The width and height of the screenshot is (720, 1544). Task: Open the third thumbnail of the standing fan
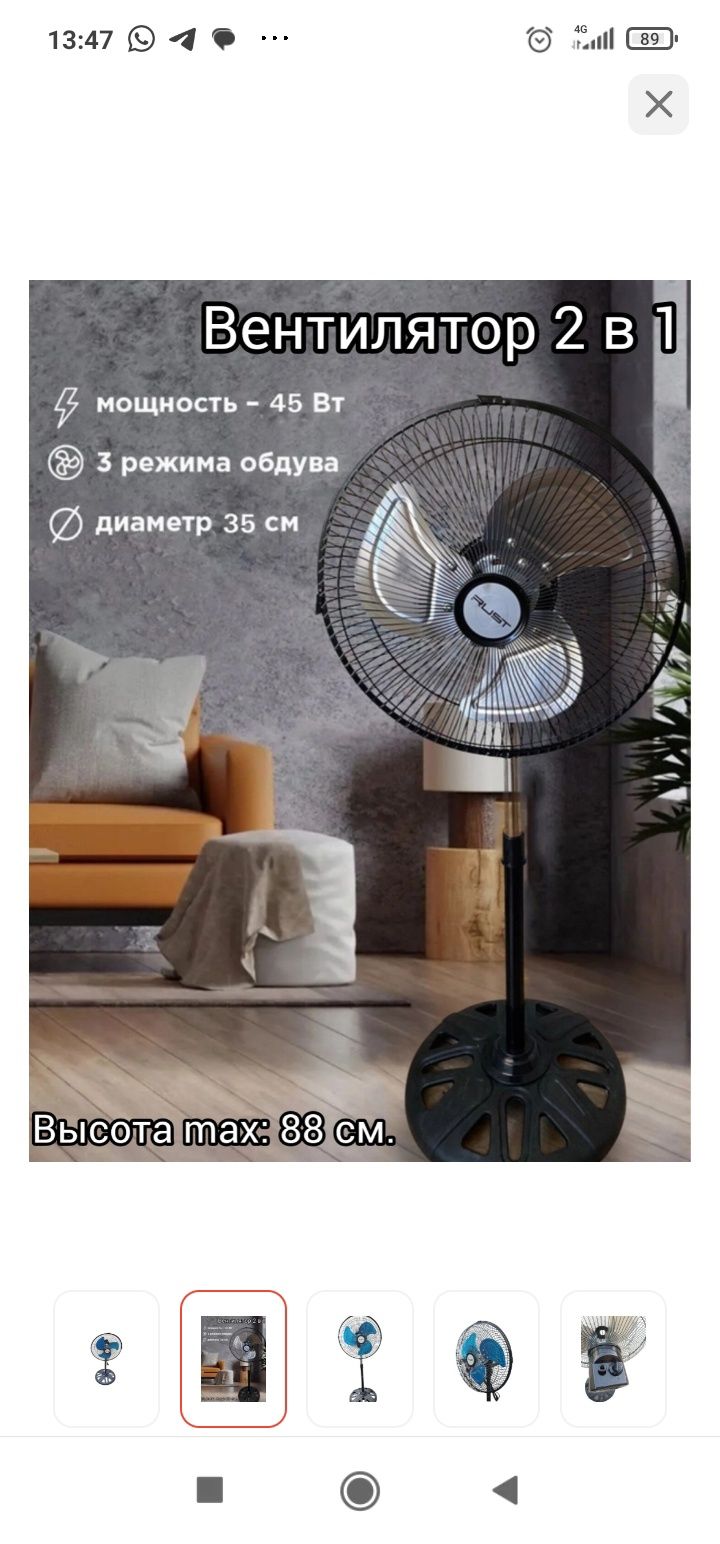point(359,1358)
